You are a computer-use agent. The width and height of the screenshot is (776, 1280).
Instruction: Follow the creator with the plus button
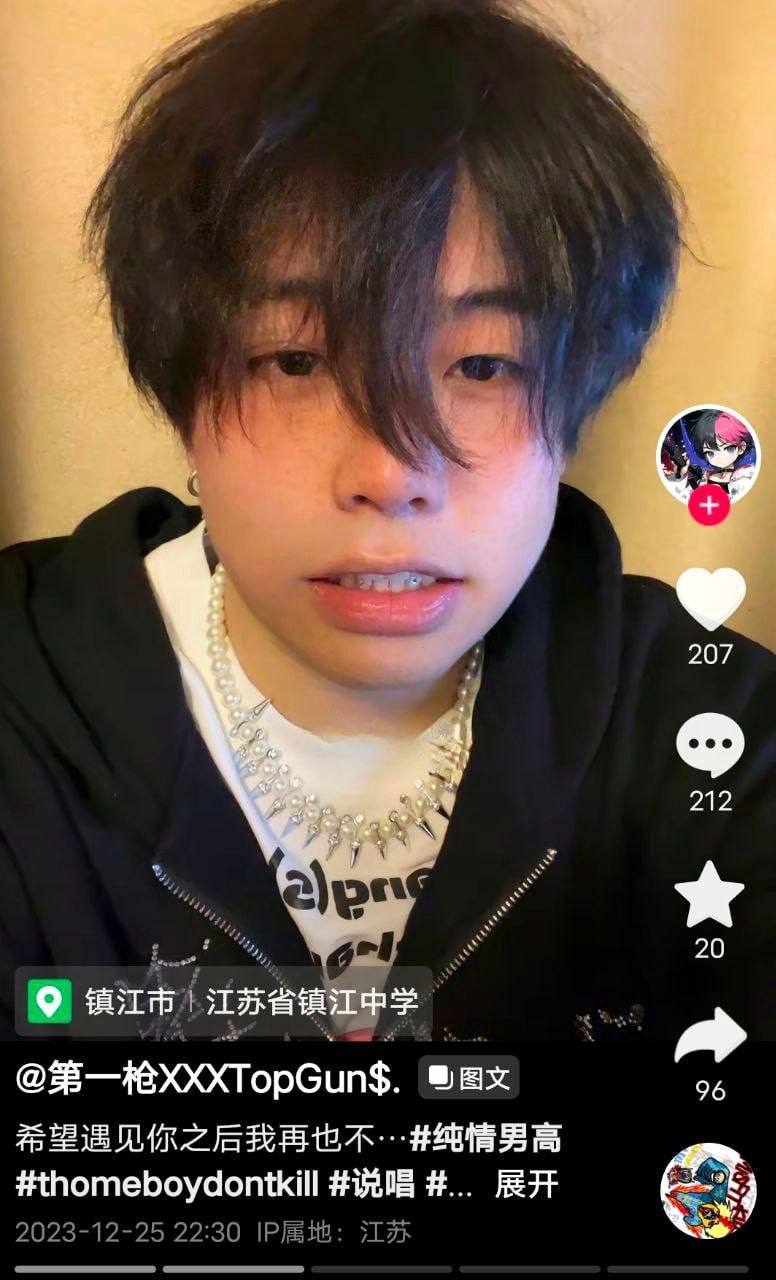tap(709, 506)
